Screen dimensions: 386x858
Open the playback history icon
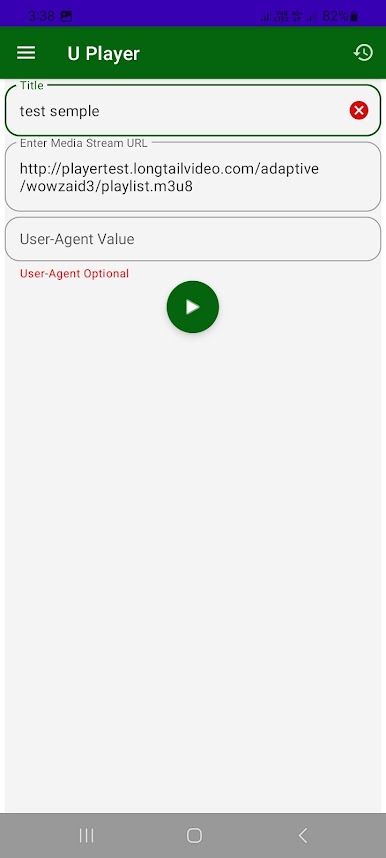tap(364, 53)
